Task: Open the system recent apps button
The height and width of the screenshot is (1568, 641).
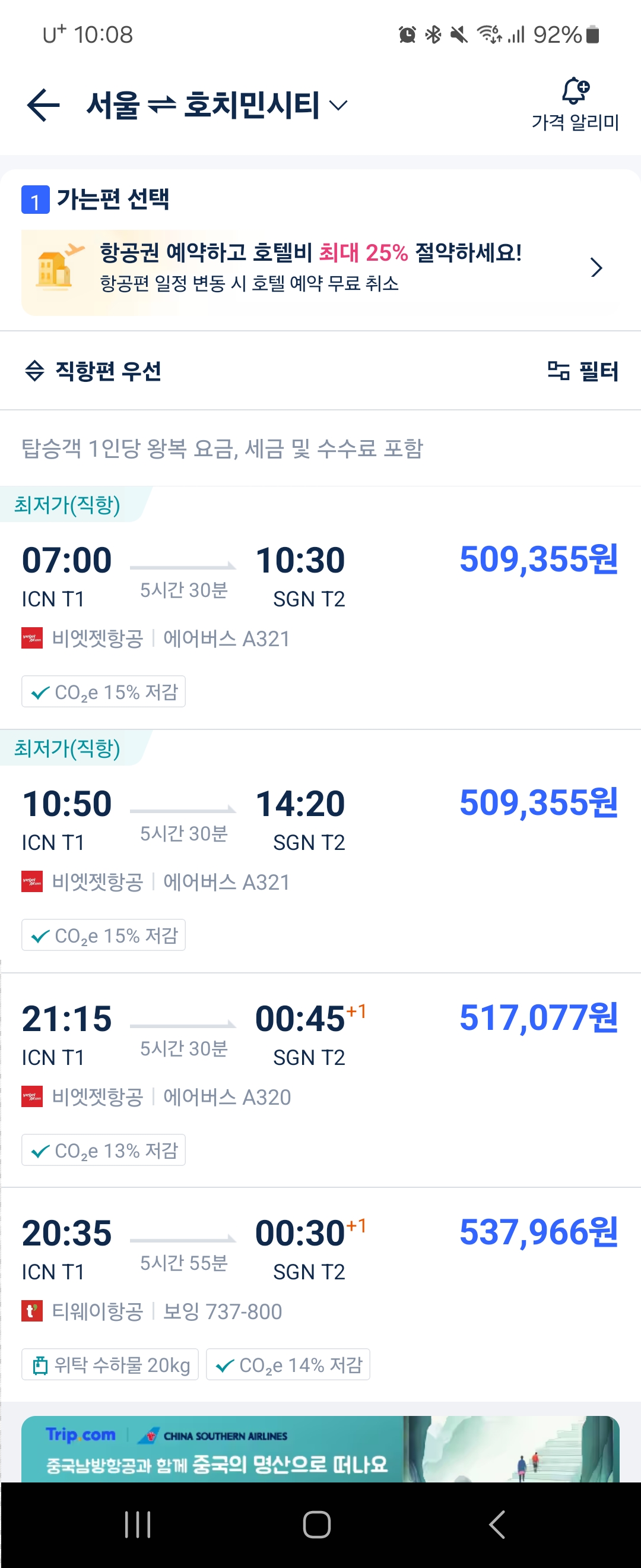Action: point(138,1525)
